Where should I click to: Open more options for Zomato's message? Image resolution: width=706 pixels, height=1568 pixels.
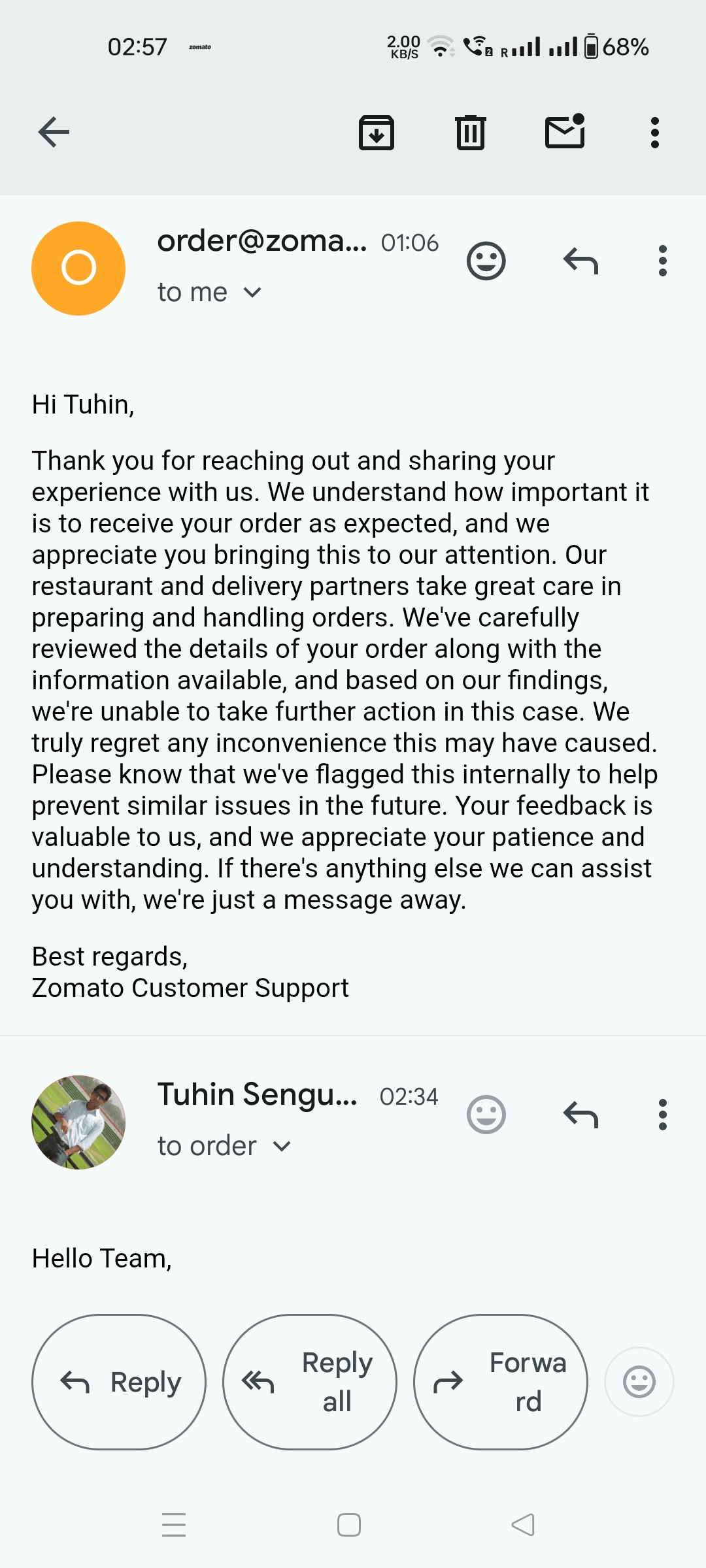662,261
